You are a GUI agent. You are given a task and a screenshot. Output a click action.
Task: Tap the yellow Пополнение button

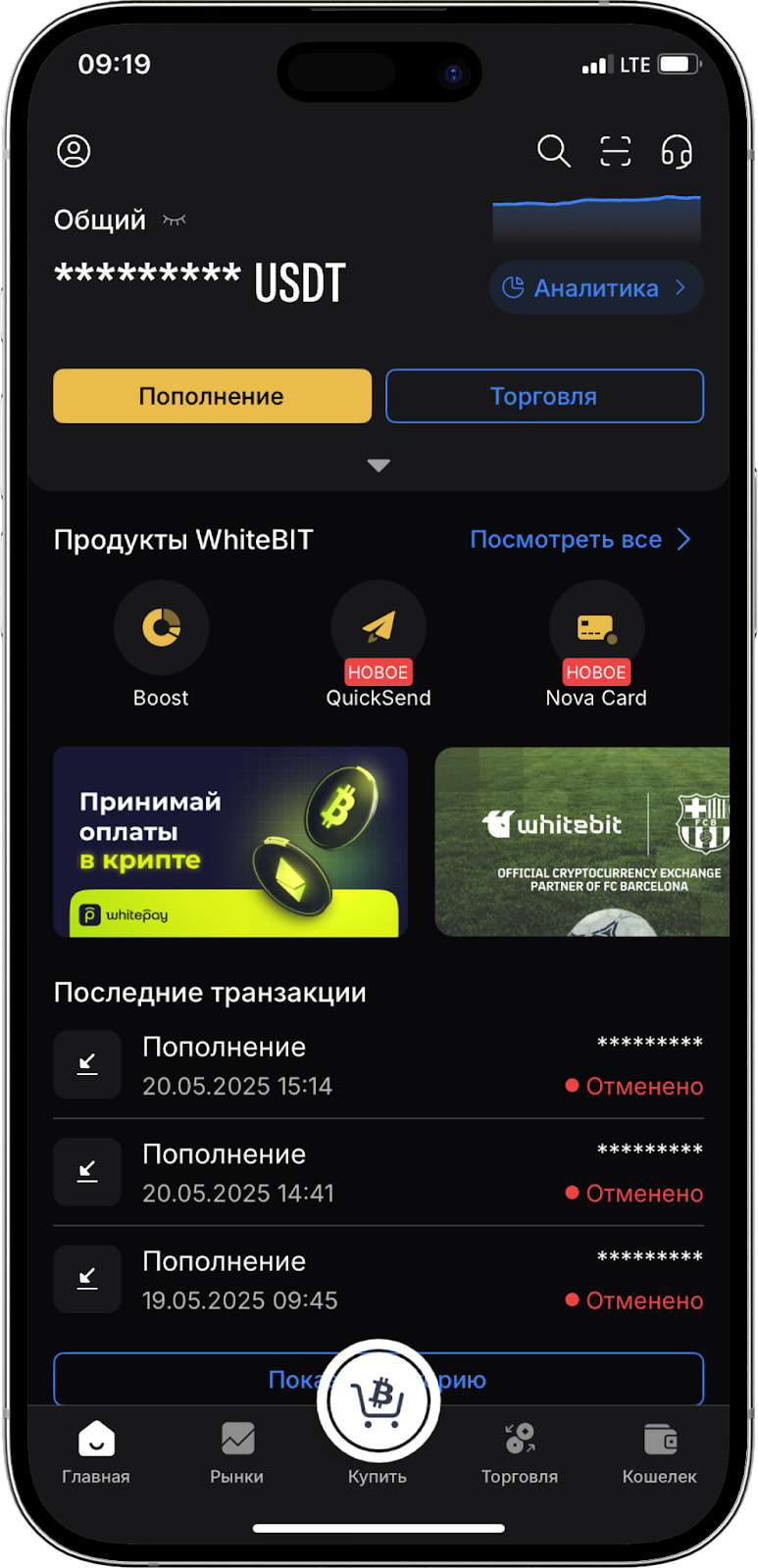pos(212,396)
